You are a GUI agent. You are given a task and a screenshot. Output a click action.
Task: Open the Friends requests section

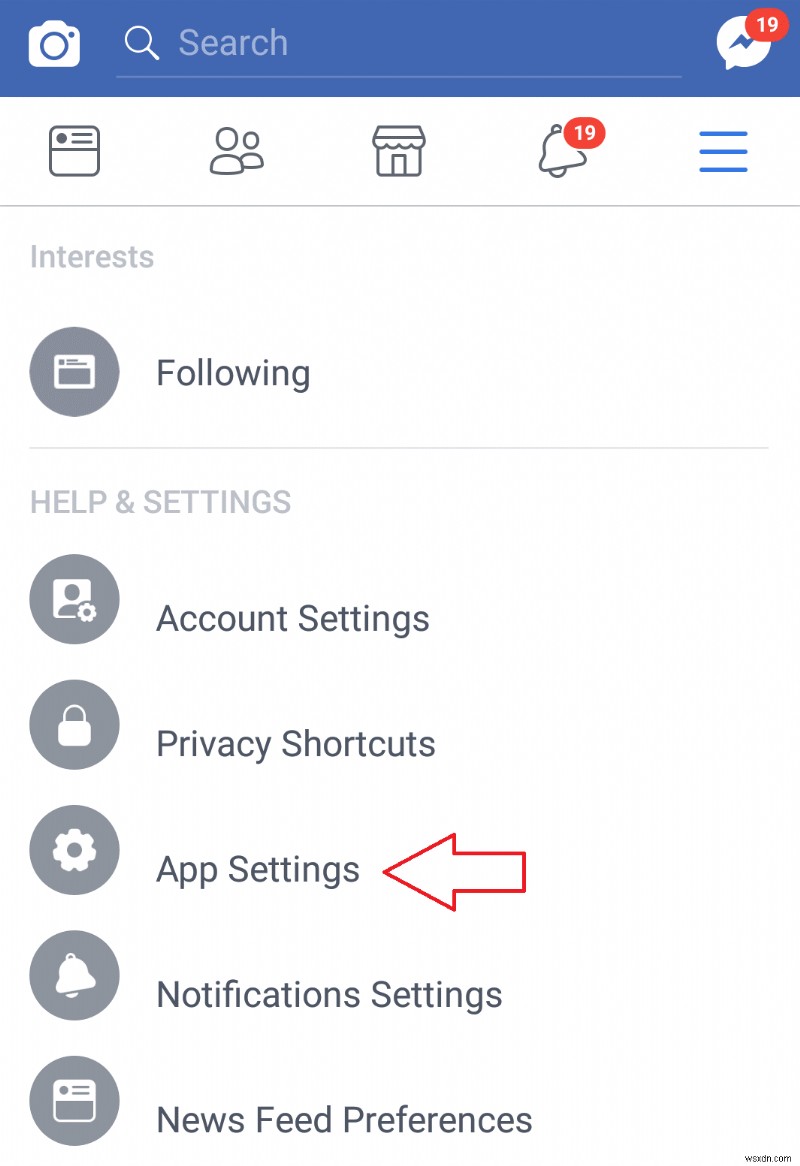click(x=236, y=151)
